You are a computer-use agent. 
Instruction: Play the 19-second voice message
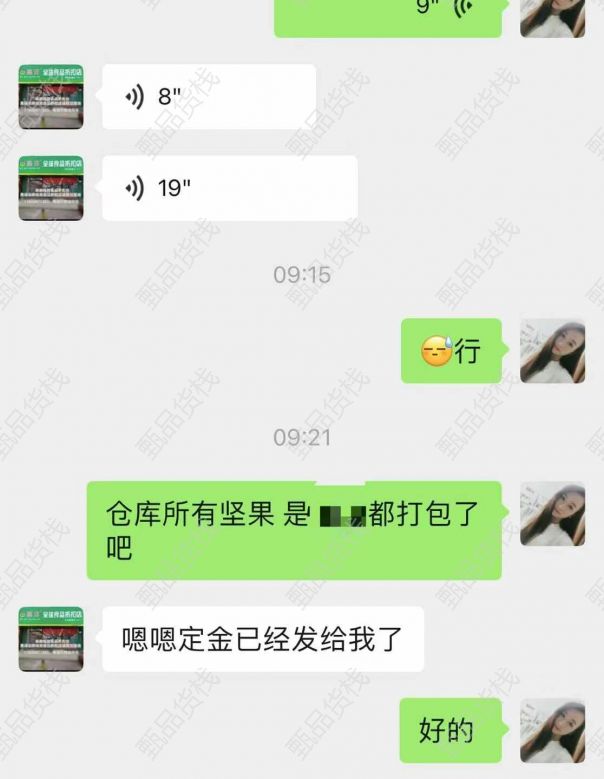tap(229, 188)
